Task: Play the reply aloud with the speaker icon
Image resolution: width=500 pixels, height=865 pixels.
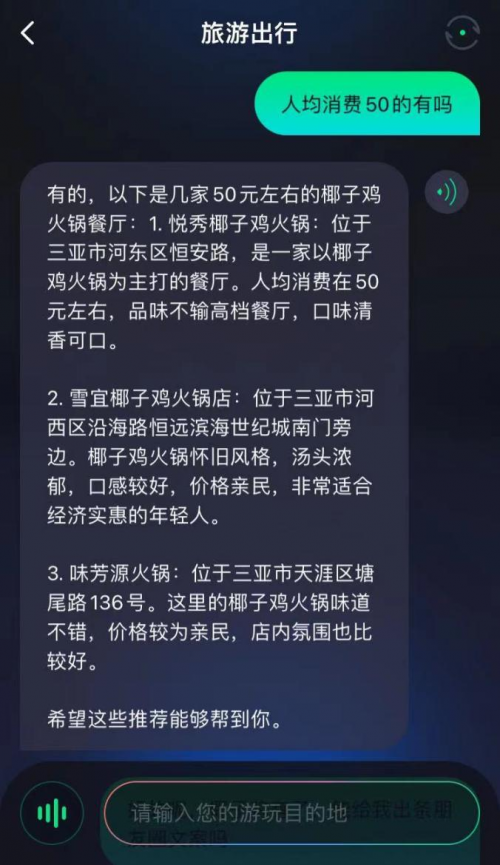Action: [446, 192]
